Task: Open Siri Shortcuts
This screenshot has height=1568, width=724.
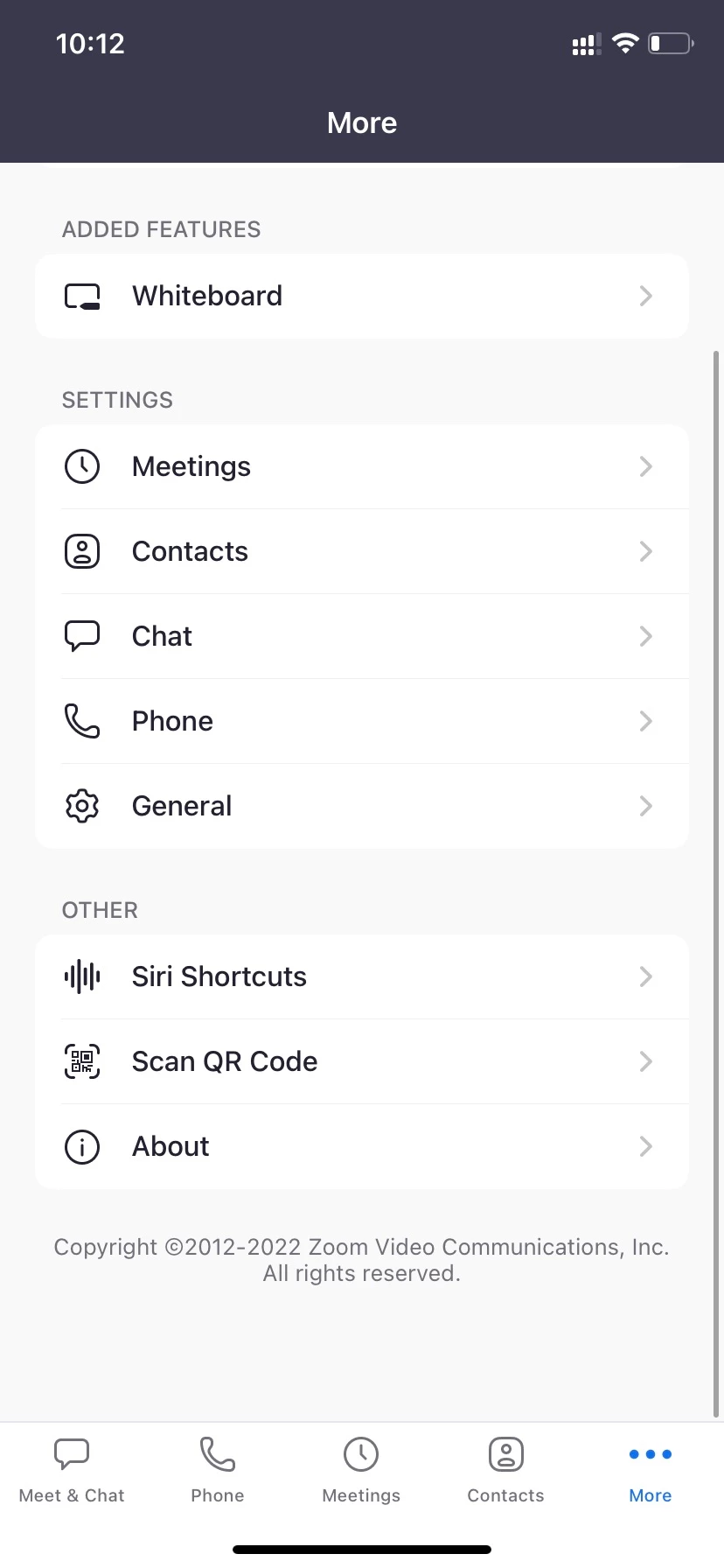Action: pos(361,976)
